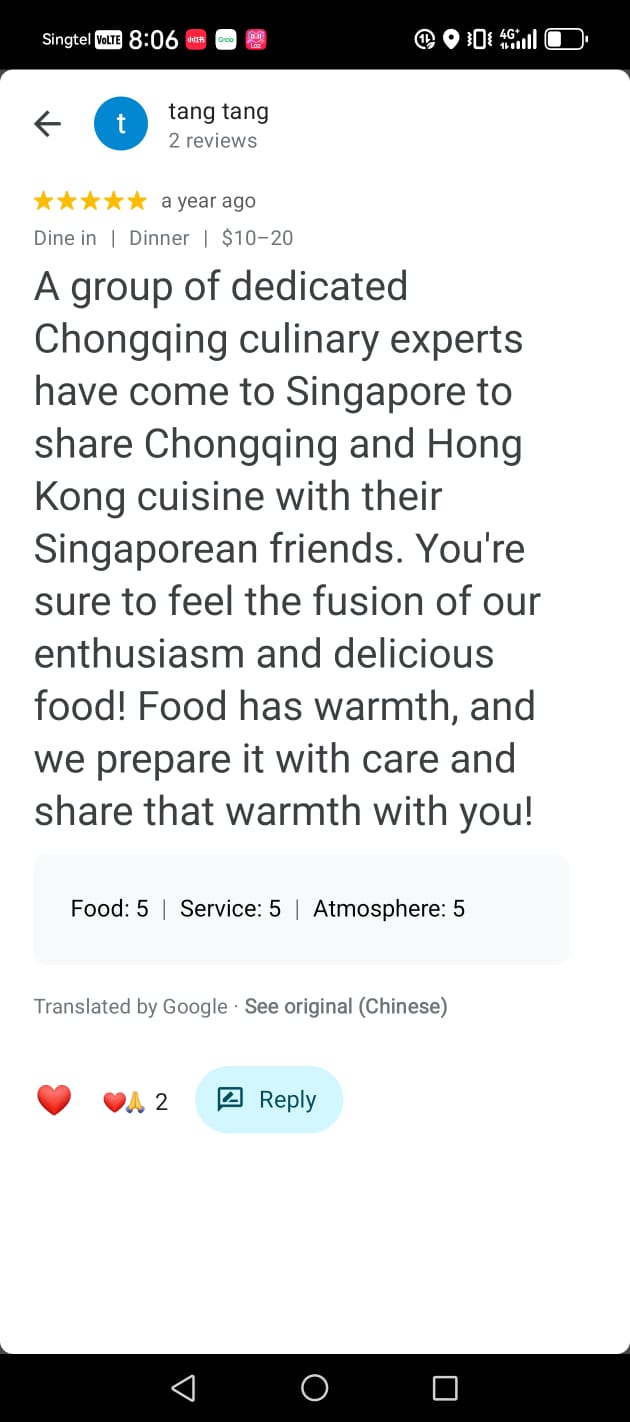The height and width of the screenshot is (1422, 630).
Task: See original Chinese review text
Action: point(345,1006)
